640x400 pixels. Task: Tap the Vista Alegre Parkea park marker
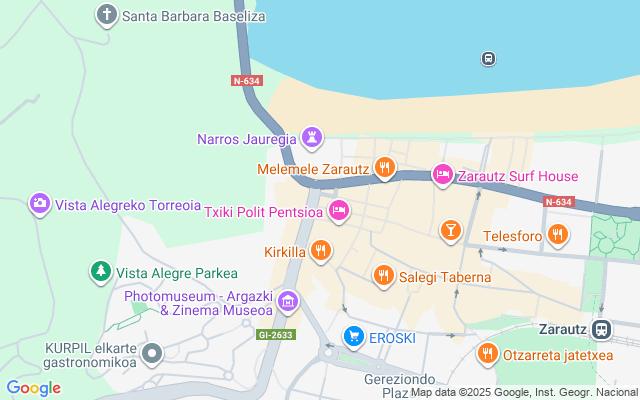point(100,272)
